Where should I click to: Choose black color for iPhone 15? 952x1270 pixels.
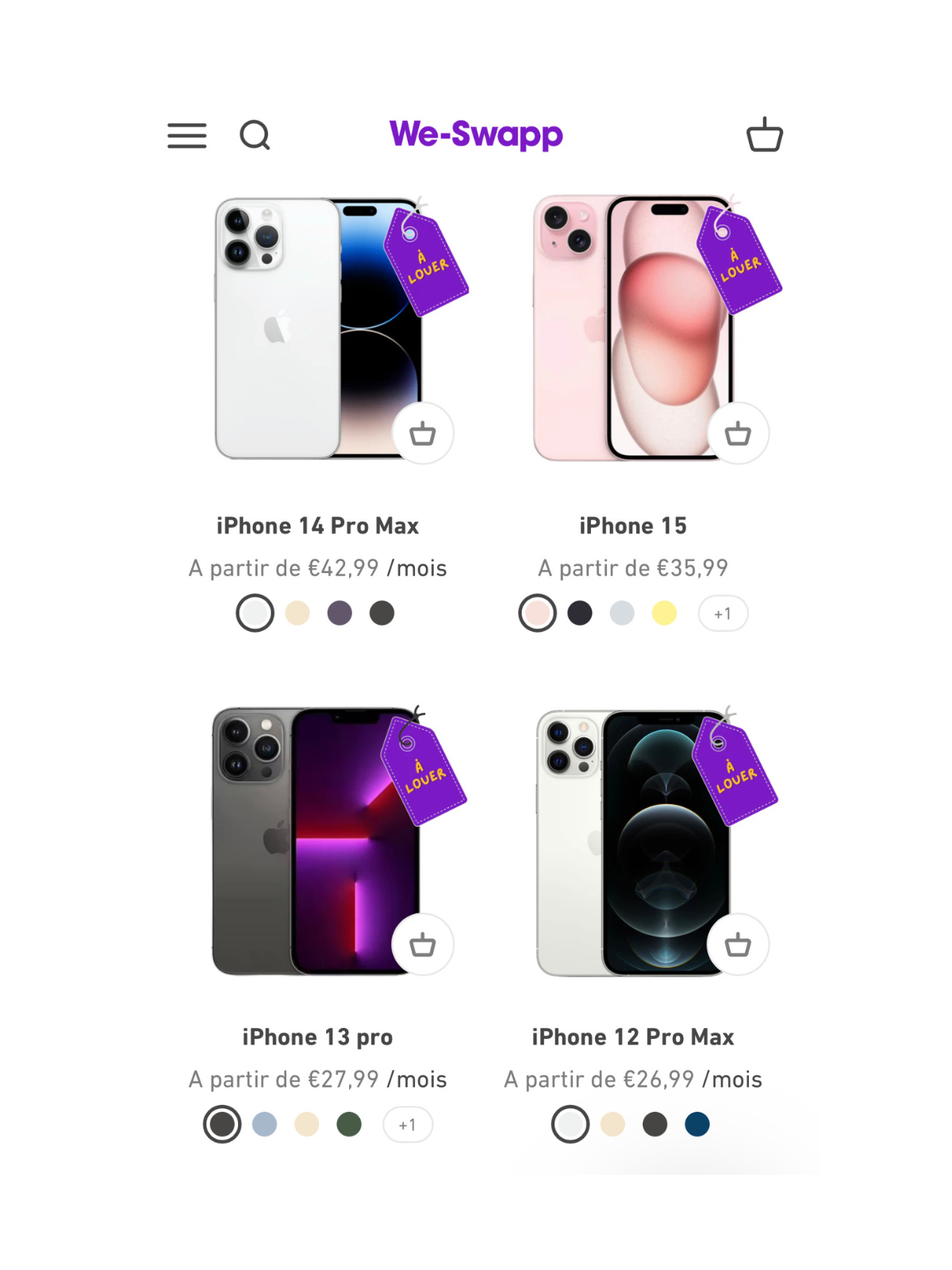(580, 613)
